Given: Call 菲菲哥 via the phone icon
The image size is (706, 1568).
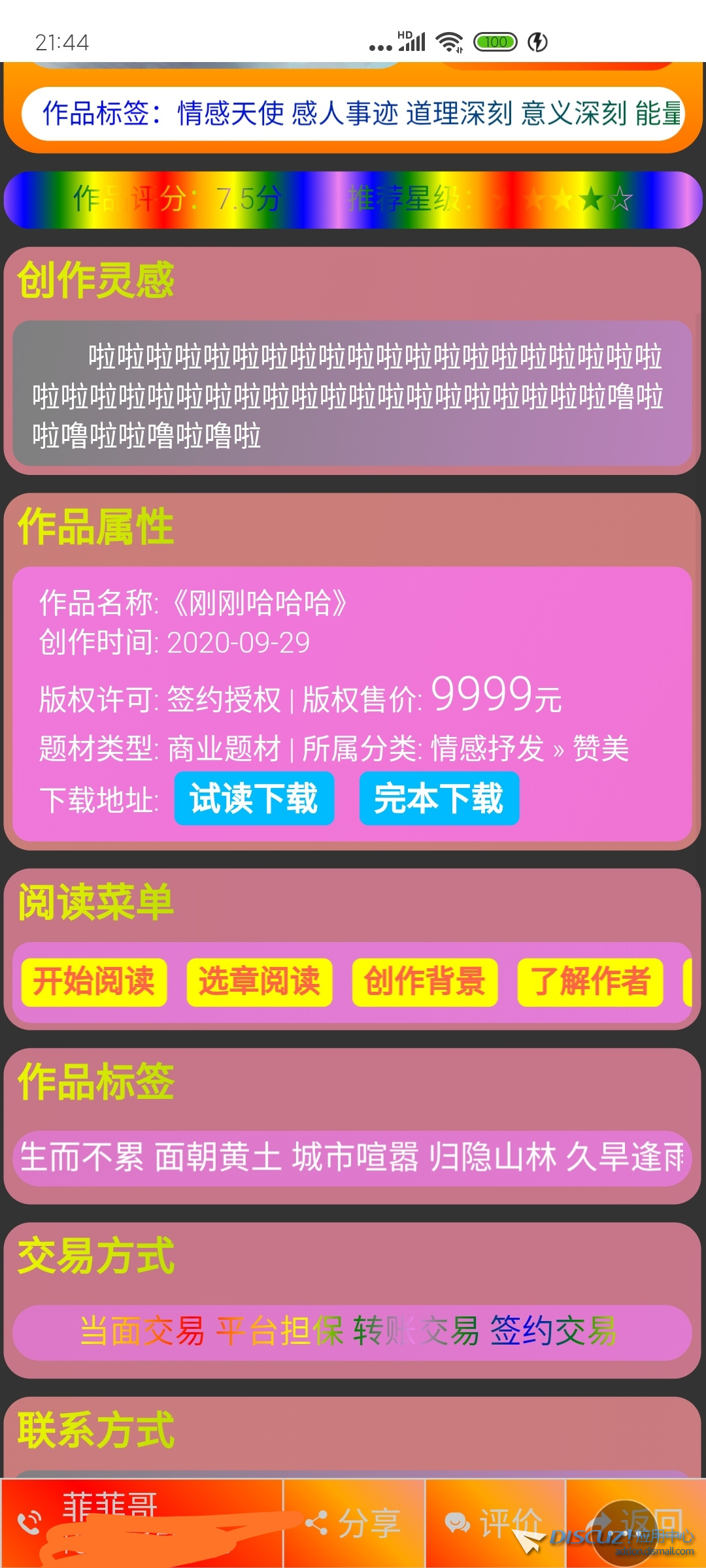Looking at the screenshot, I should tap(30, 1524).
